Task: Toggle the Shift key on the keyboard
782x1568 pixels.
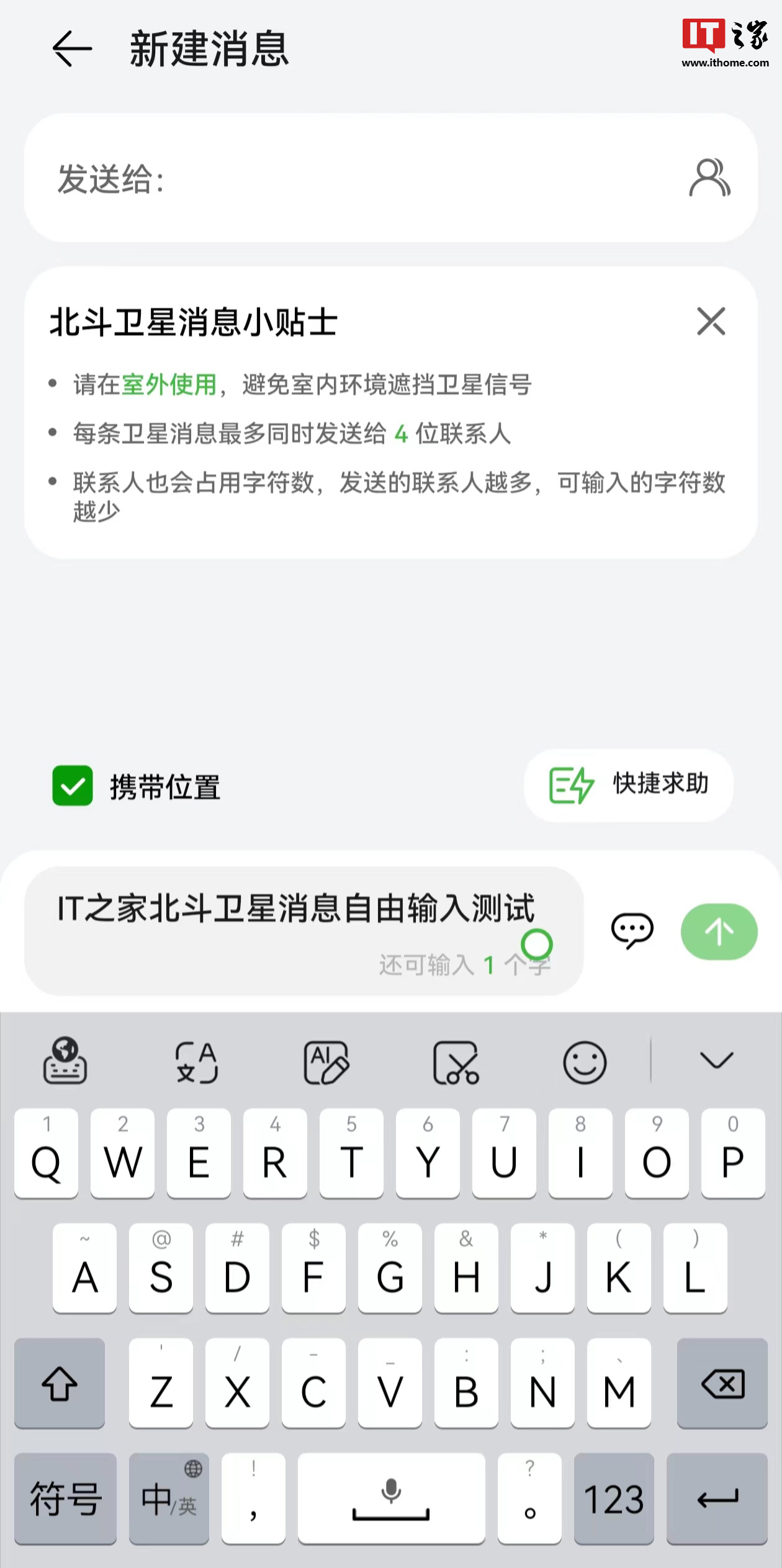Action: [59, 1384]
